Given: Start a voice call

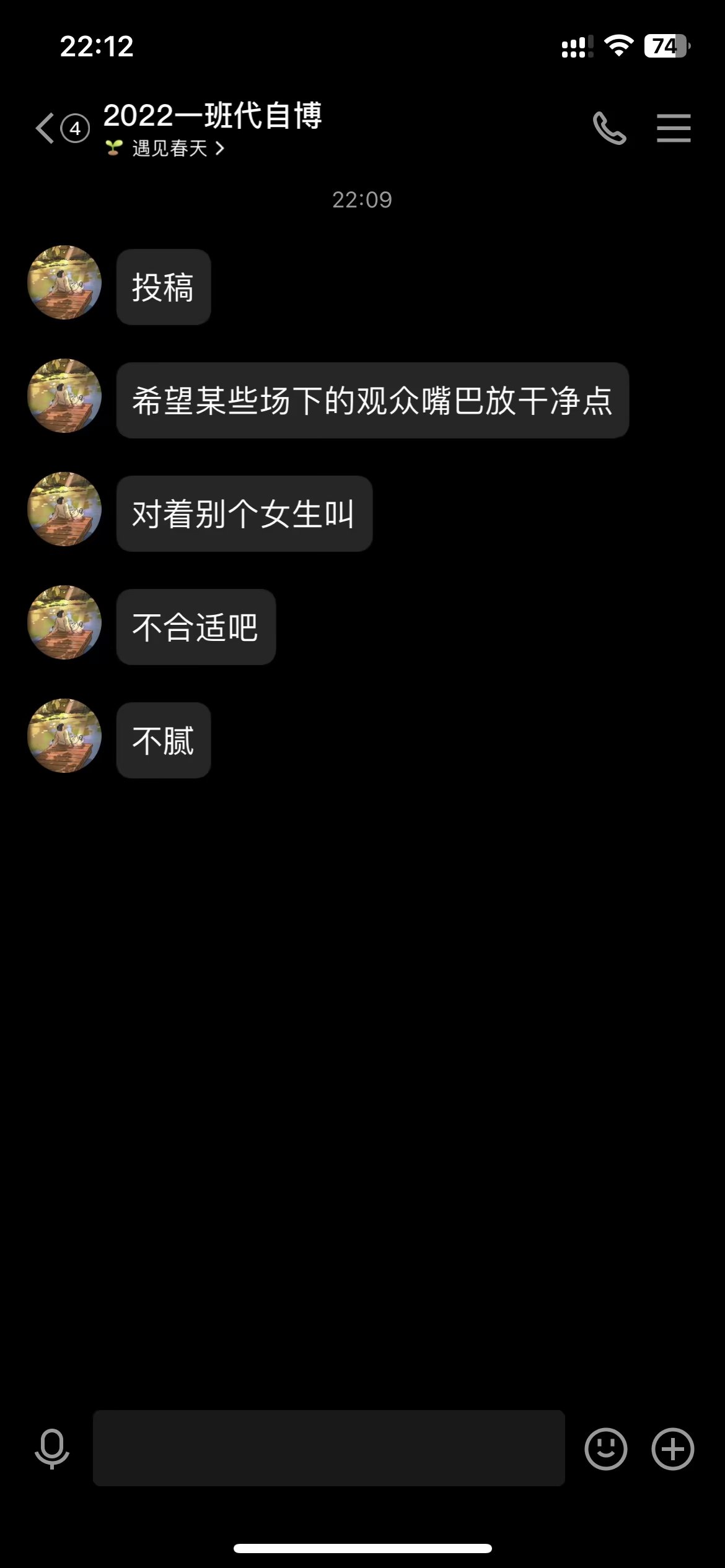Looking at the screenshot, I should click(609, 128).
